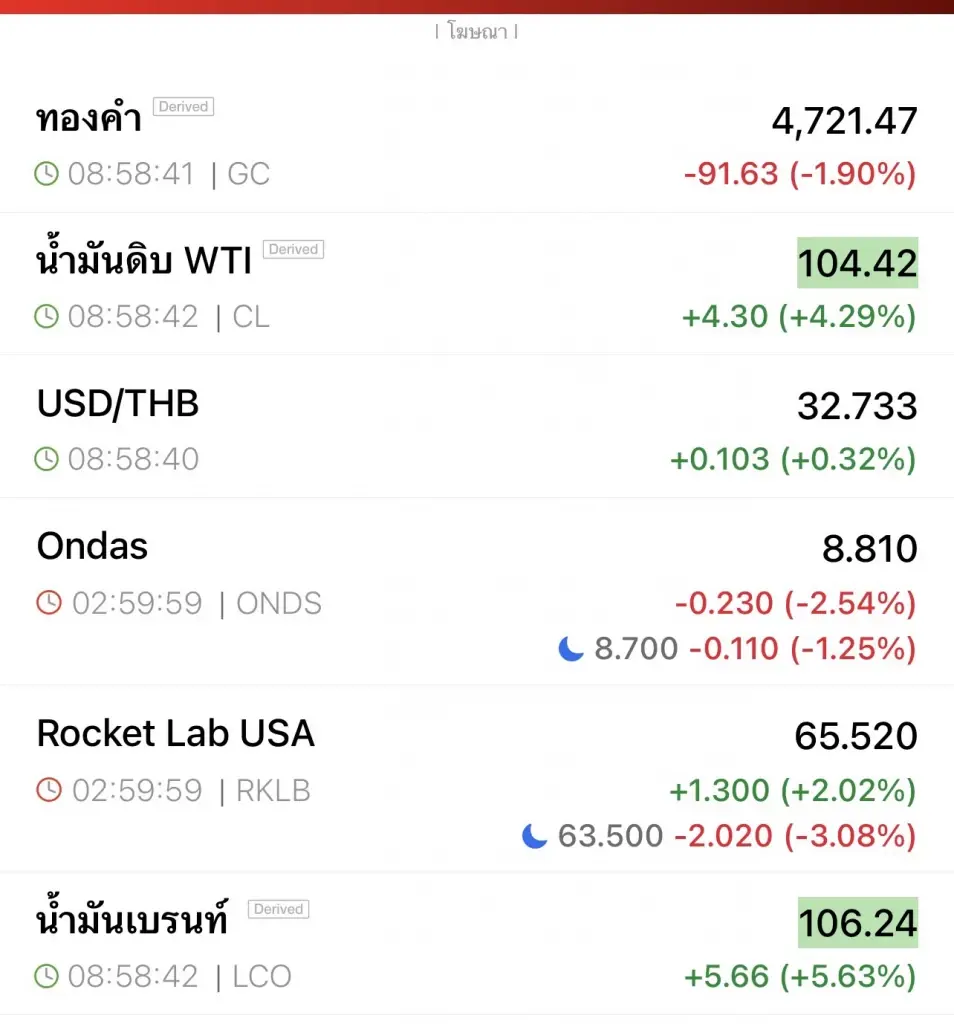Tap the โฆษณา advertisement label at the top
The width and height of the screenshot is (954, 1024).
[475, 31]
